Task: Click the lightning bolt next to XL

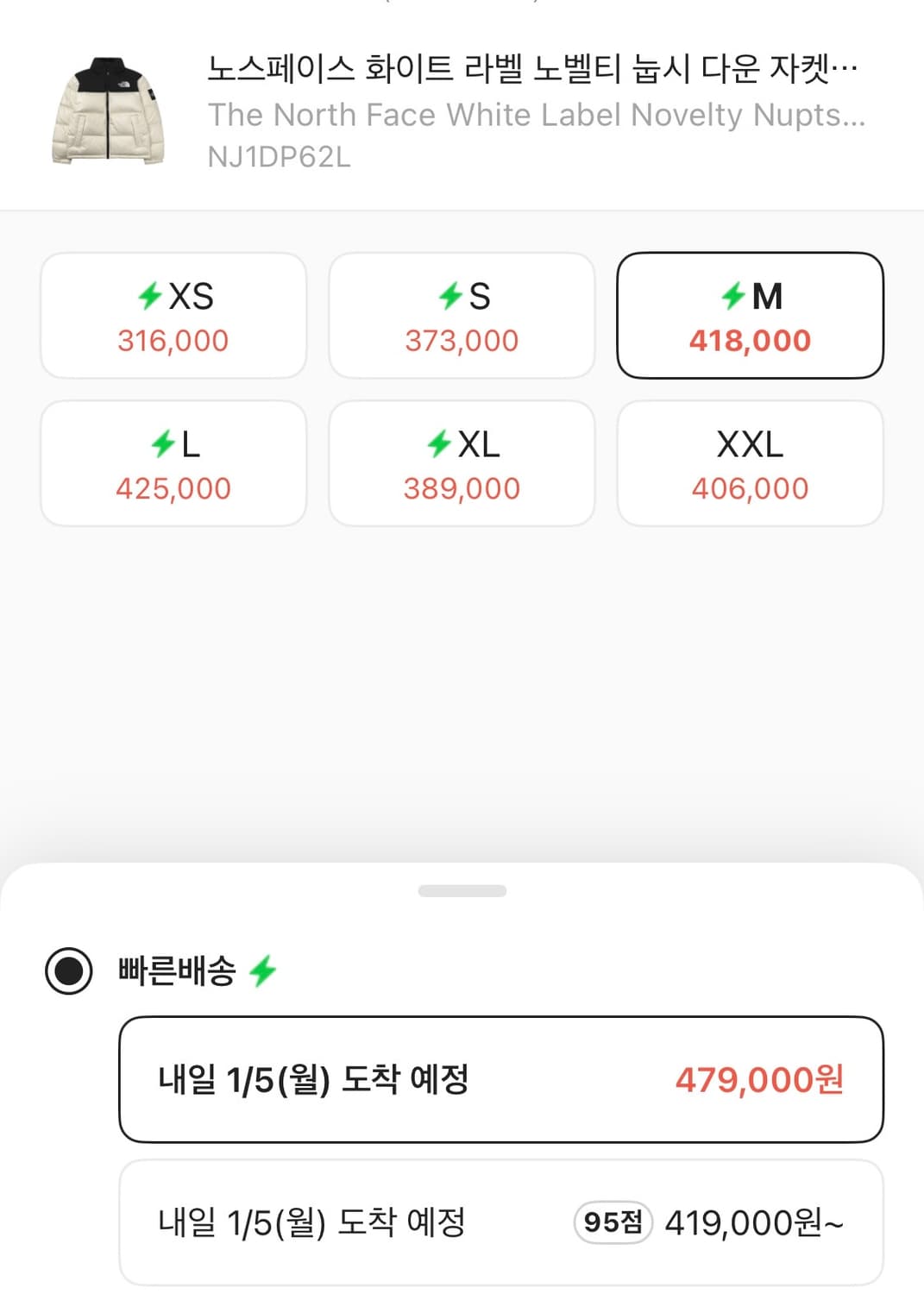Action: pos(437,444)
